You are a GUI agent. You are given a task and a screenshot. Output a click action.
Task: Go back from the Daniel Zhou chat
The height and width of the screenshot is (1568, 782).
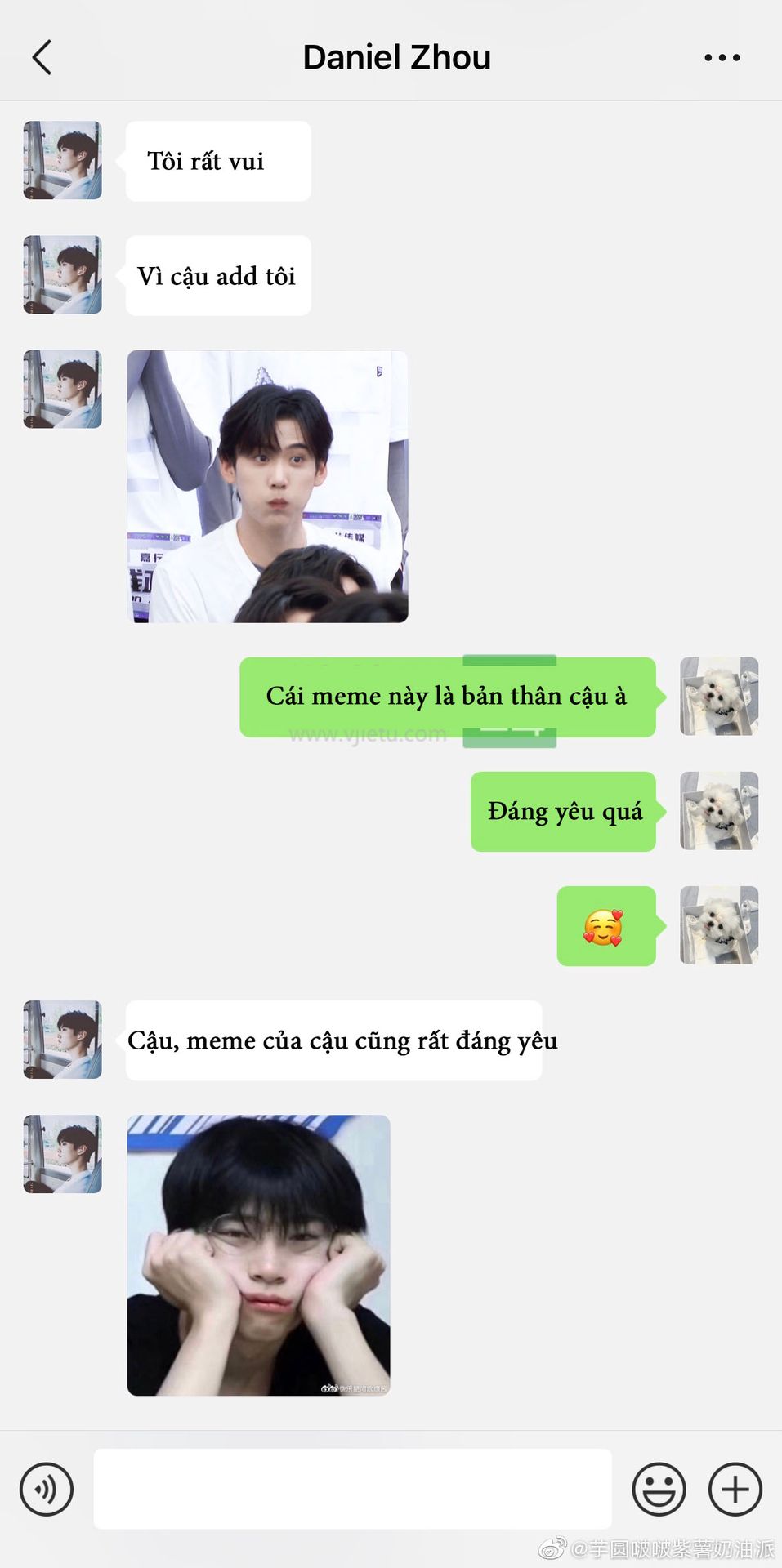click(42, 57)
